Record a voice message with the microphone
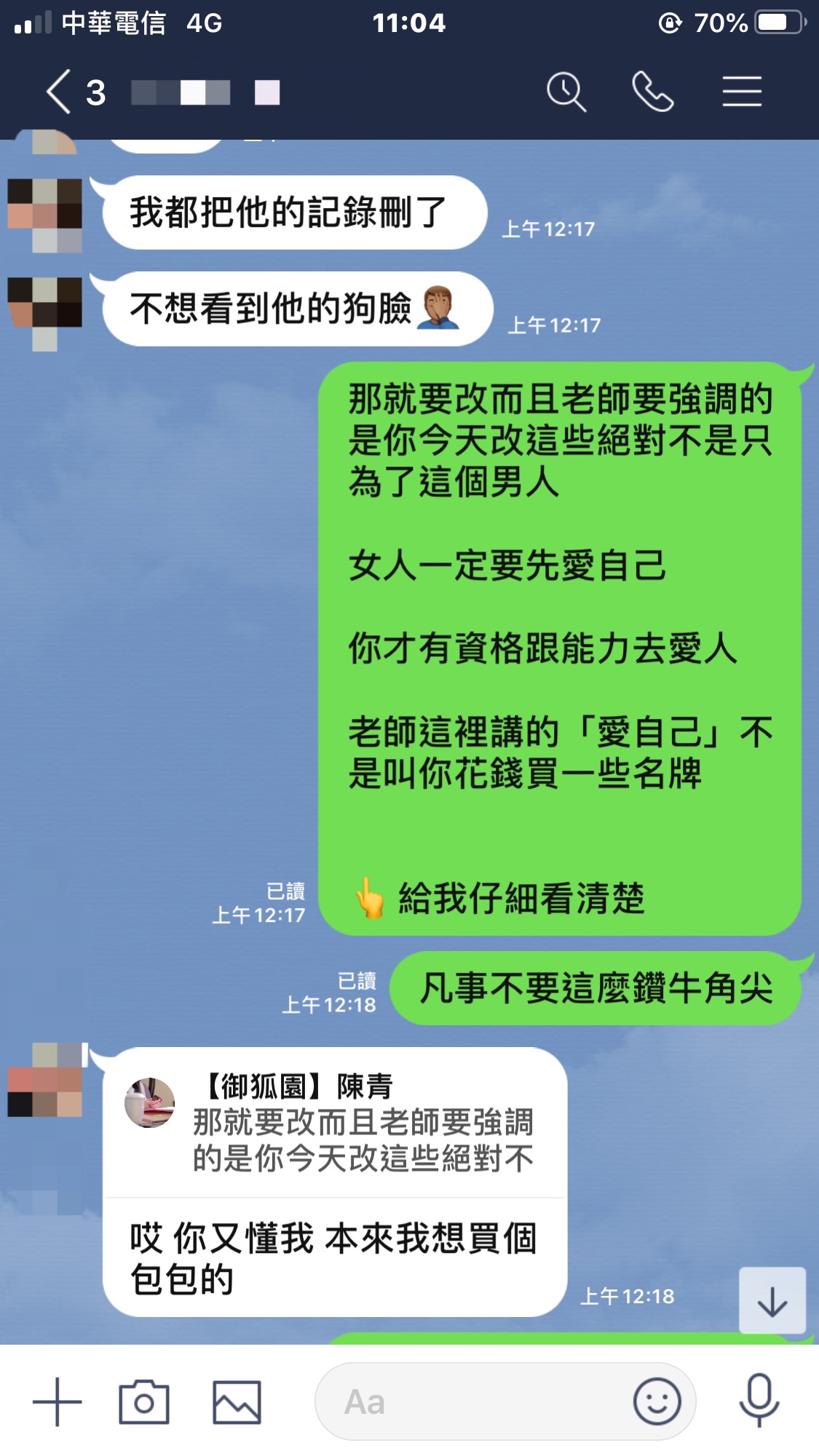Image resolution: width=819 pixels, height=1456 pixels. click(x=759, y=1400)
